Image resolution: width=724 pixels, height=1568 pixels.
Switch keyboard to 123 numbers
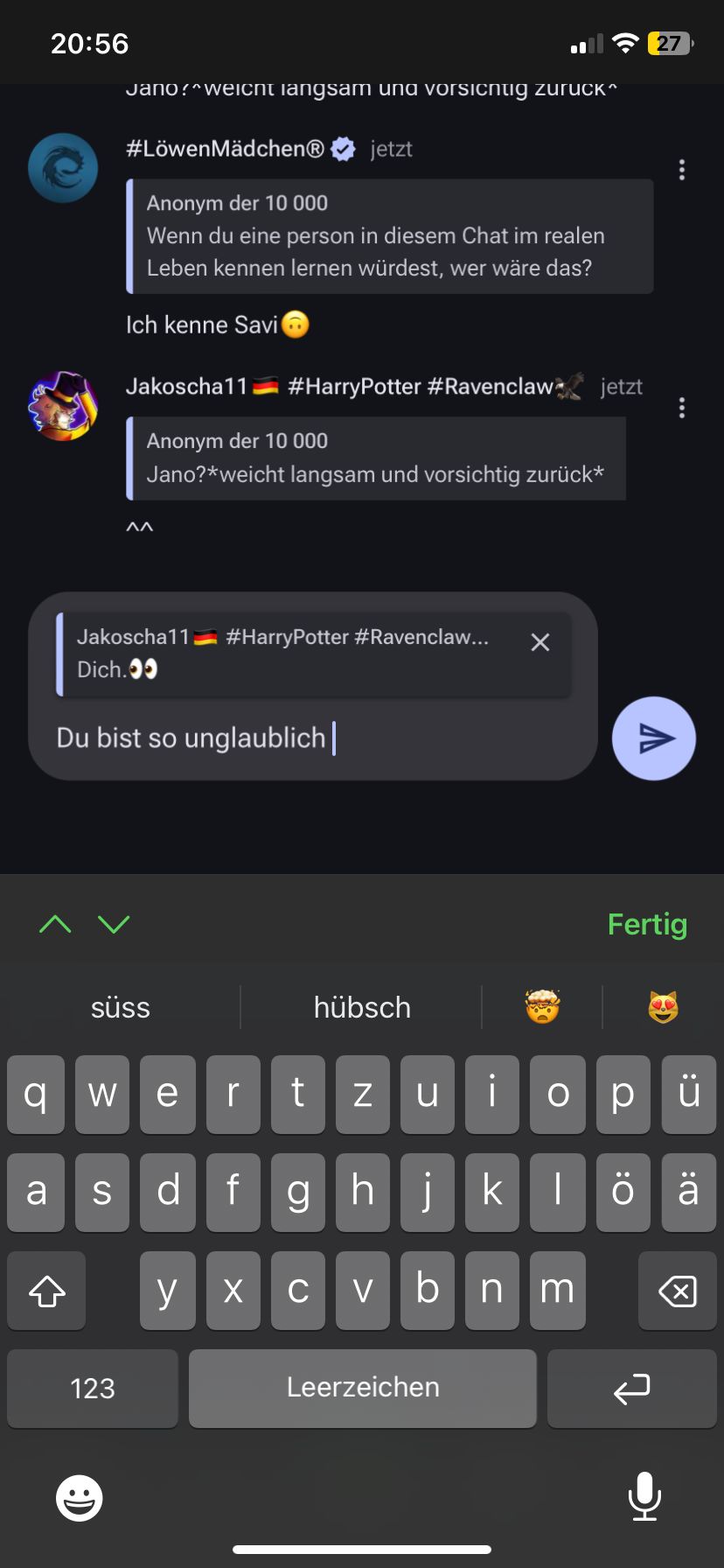click(93, 1388)
